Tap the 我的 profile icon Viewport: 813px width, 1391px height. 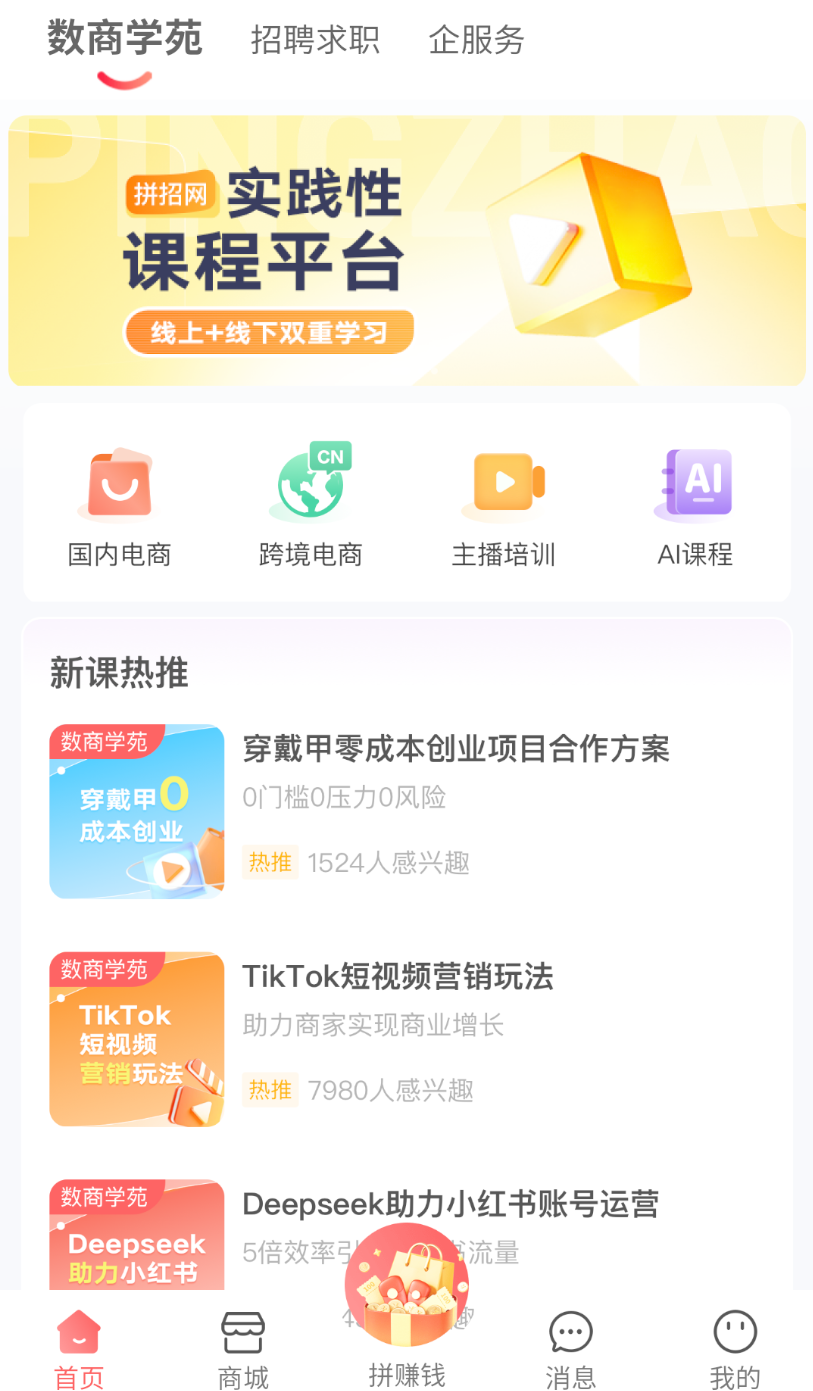point(734,1332)
